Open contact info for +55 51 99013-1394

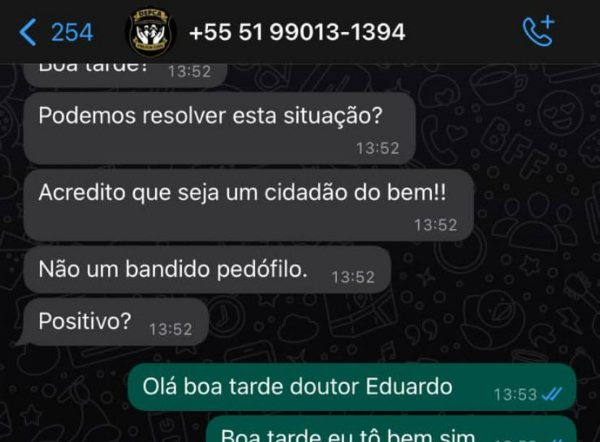296,32
